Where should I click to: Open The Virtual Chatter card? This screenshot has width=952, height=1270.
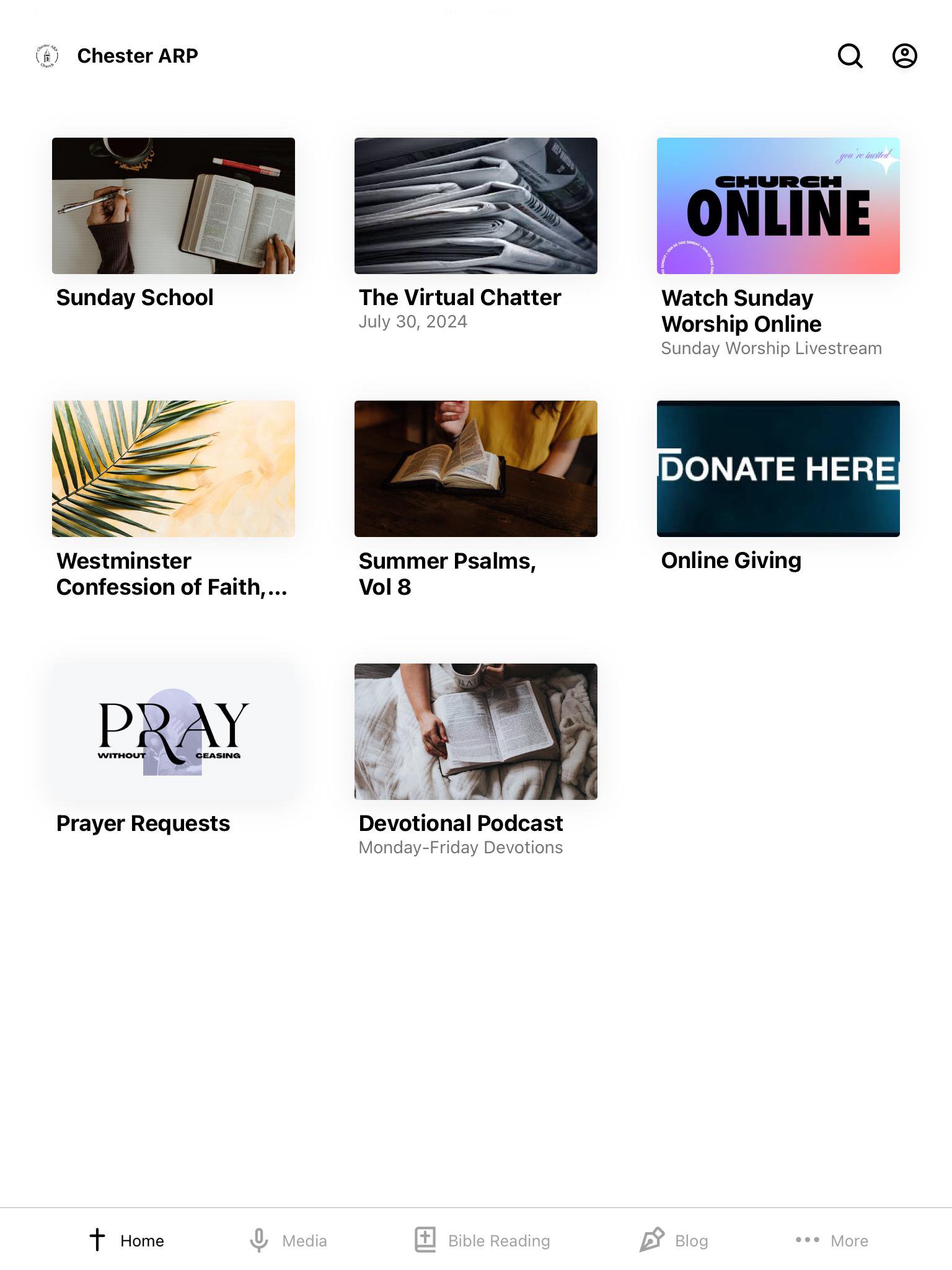point(475,206)
